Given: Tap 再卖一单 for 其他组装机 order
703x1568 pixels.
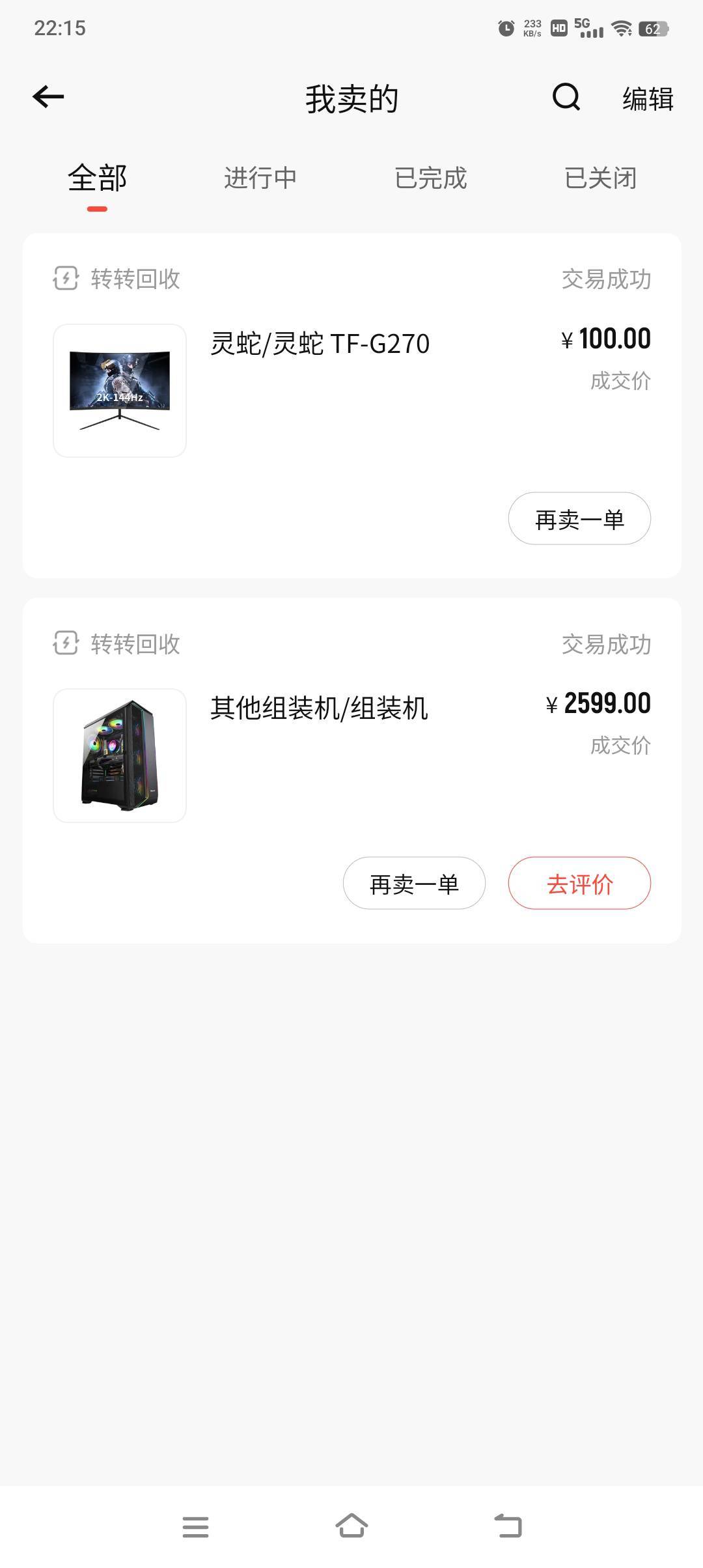Looking at the screenshot, I should click(x=414, y=884).
